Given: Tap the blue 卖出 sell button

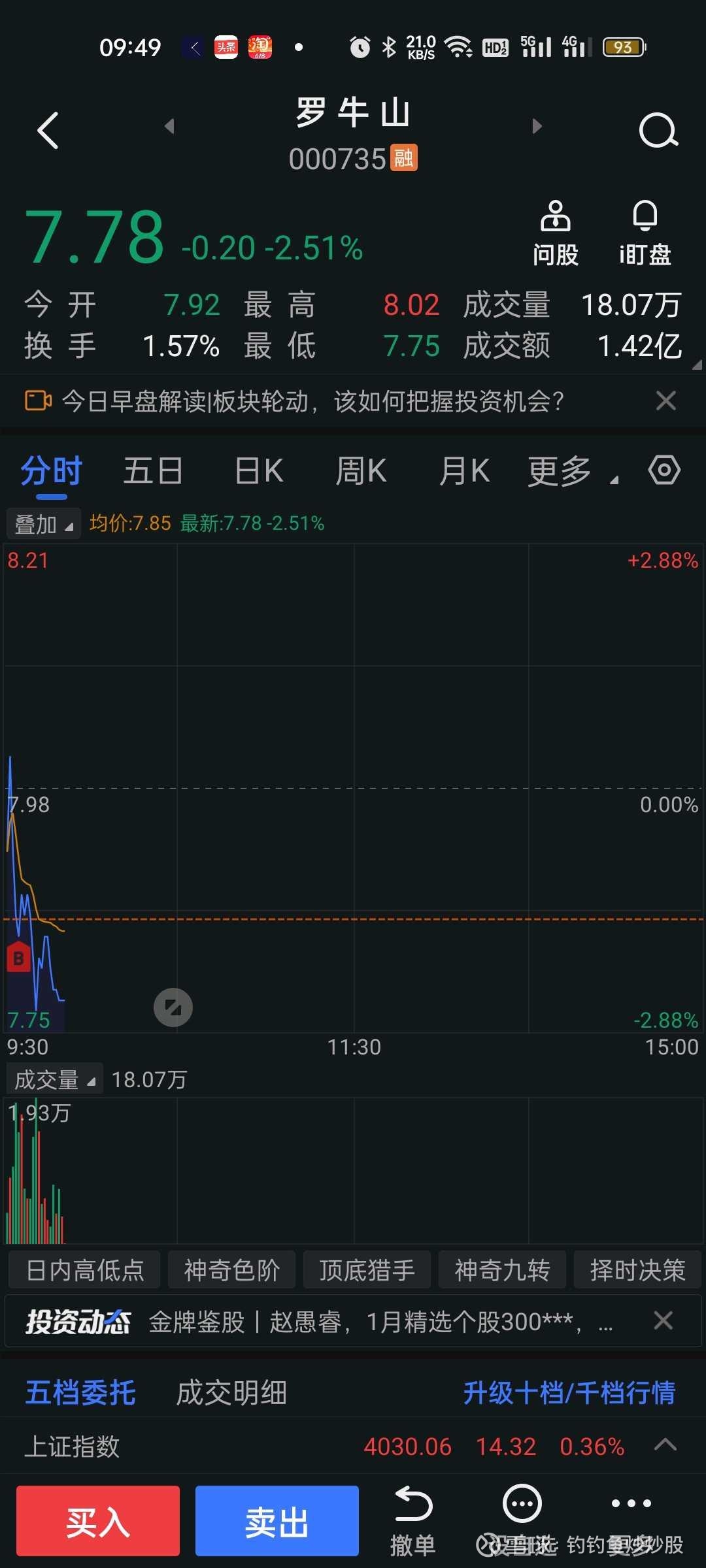Looking at the screenshot, I should (277, 1521).
